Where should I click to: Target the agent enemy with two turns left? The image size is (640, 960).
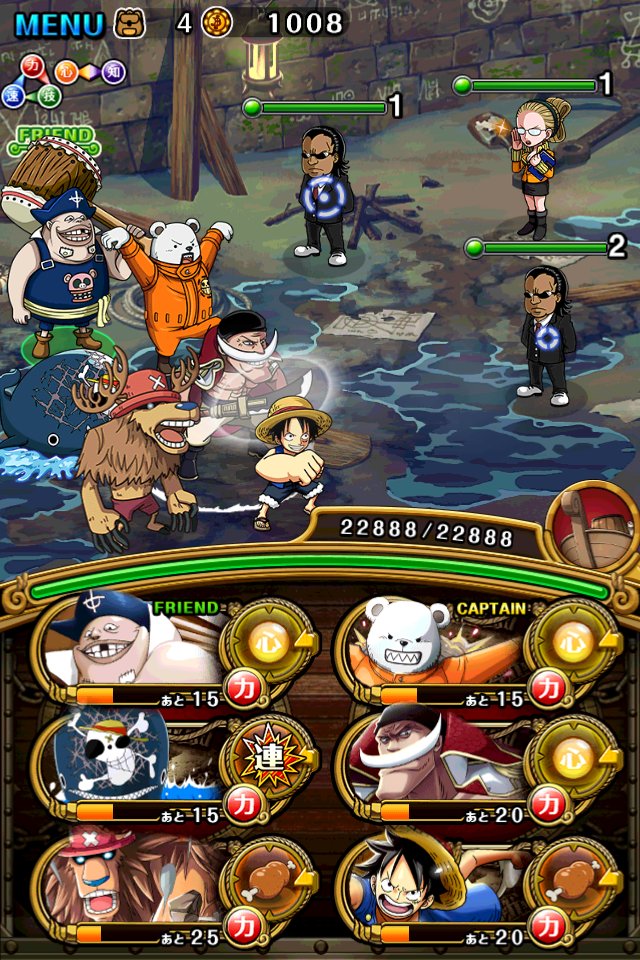[547, 336]
